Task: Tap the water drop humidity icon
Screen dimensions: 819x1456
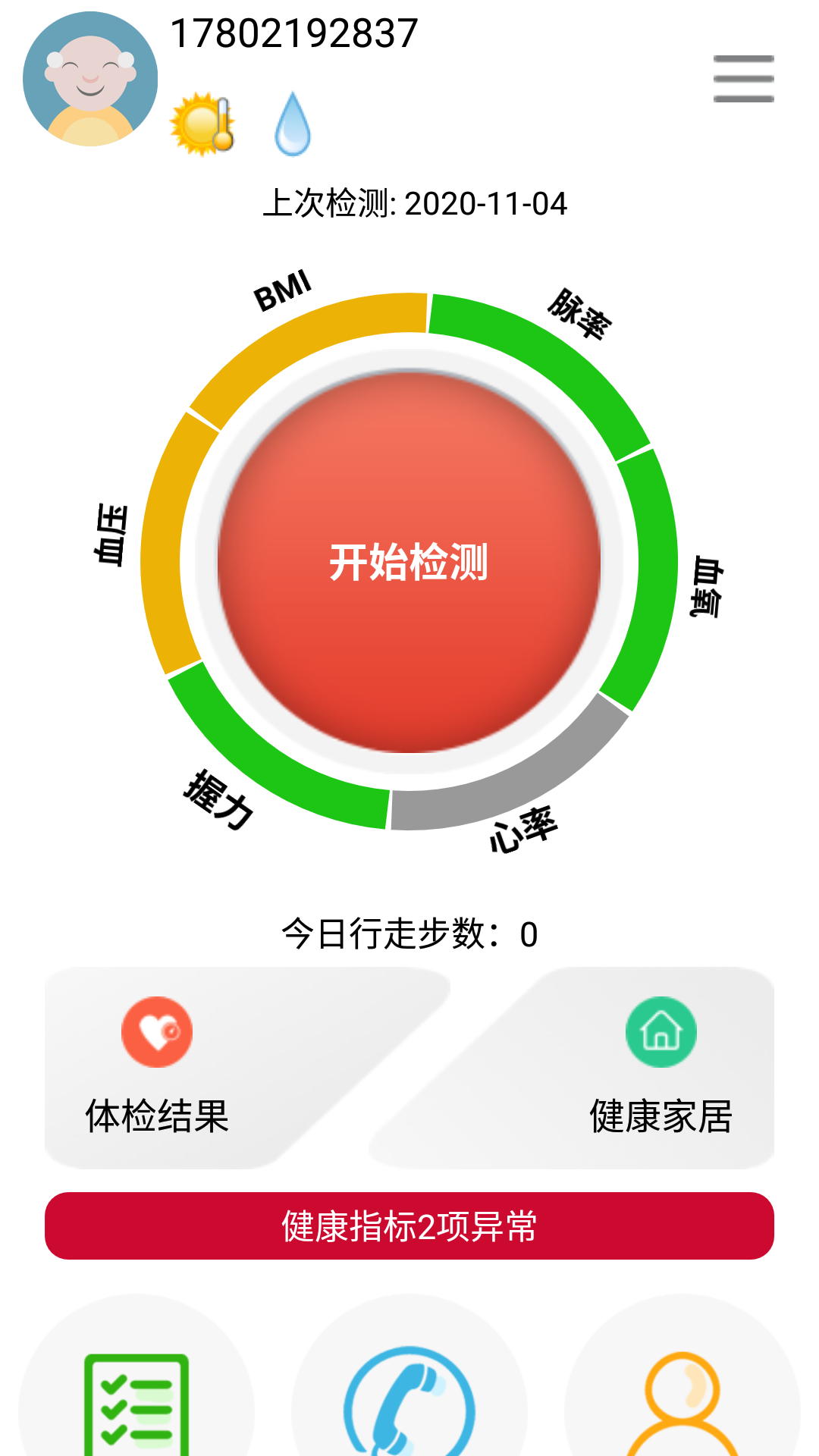Action: pyautogui.click(x=293, y=124)
